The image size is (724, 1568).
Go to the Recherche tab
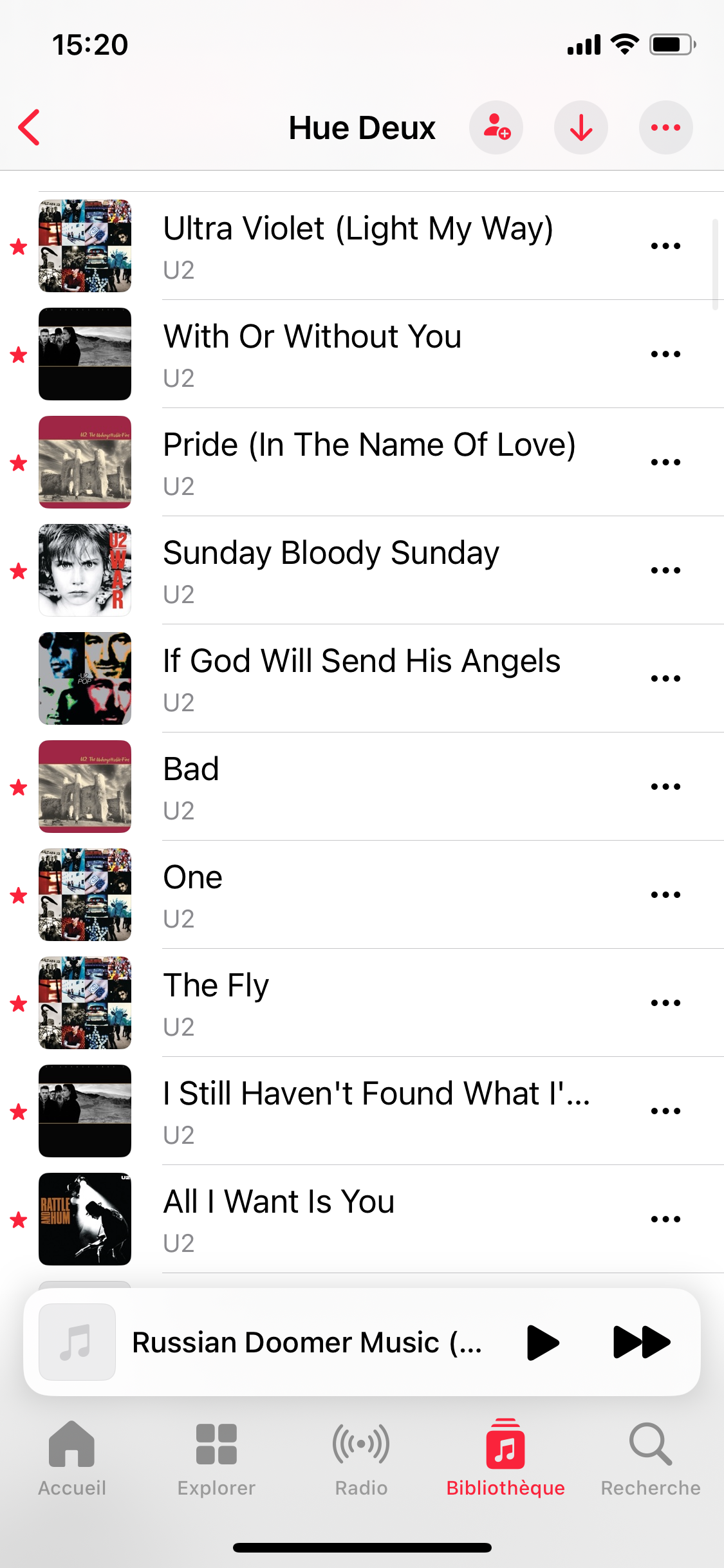tap(651, 1459)
